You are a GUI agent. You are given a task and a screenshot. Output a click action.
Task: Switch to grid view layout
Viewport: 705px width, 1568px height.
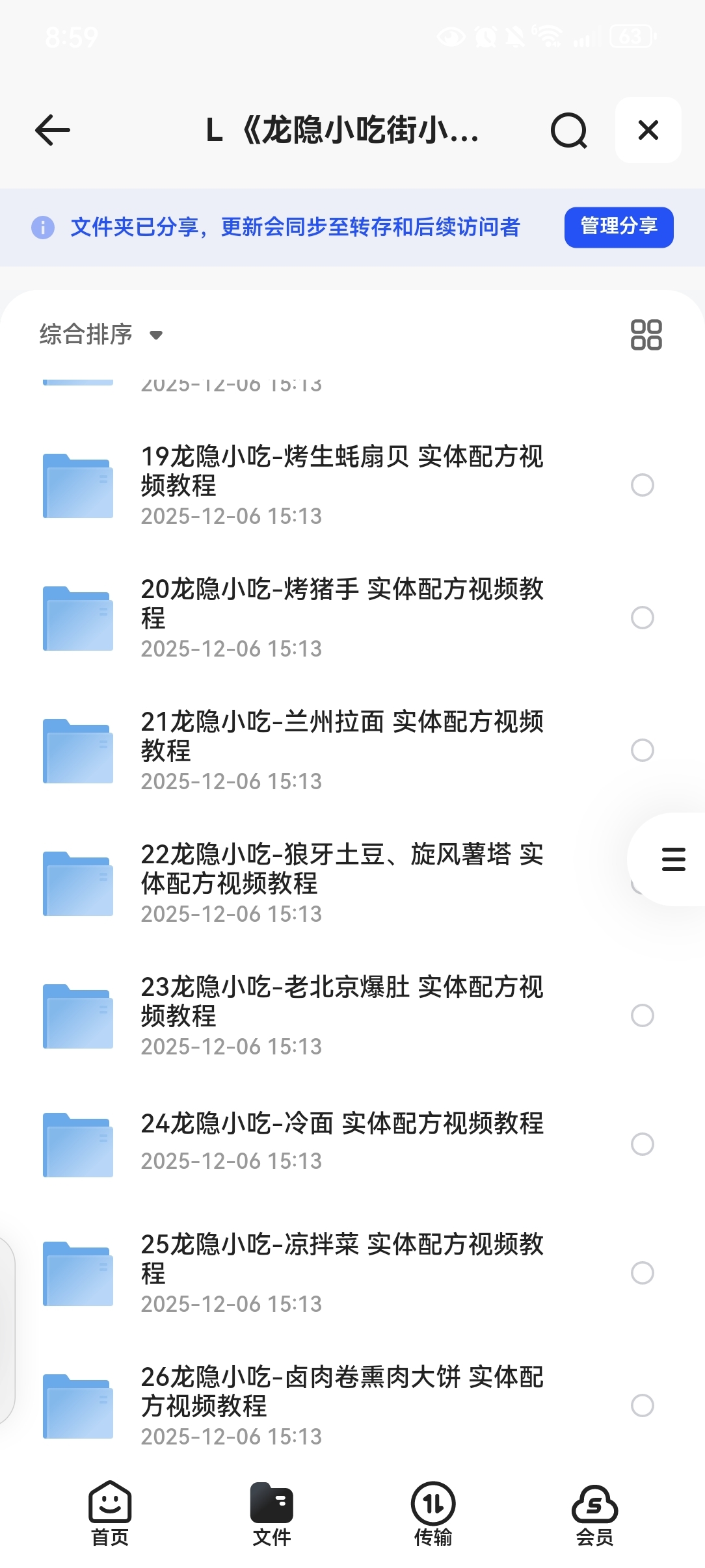click(646, 335)
